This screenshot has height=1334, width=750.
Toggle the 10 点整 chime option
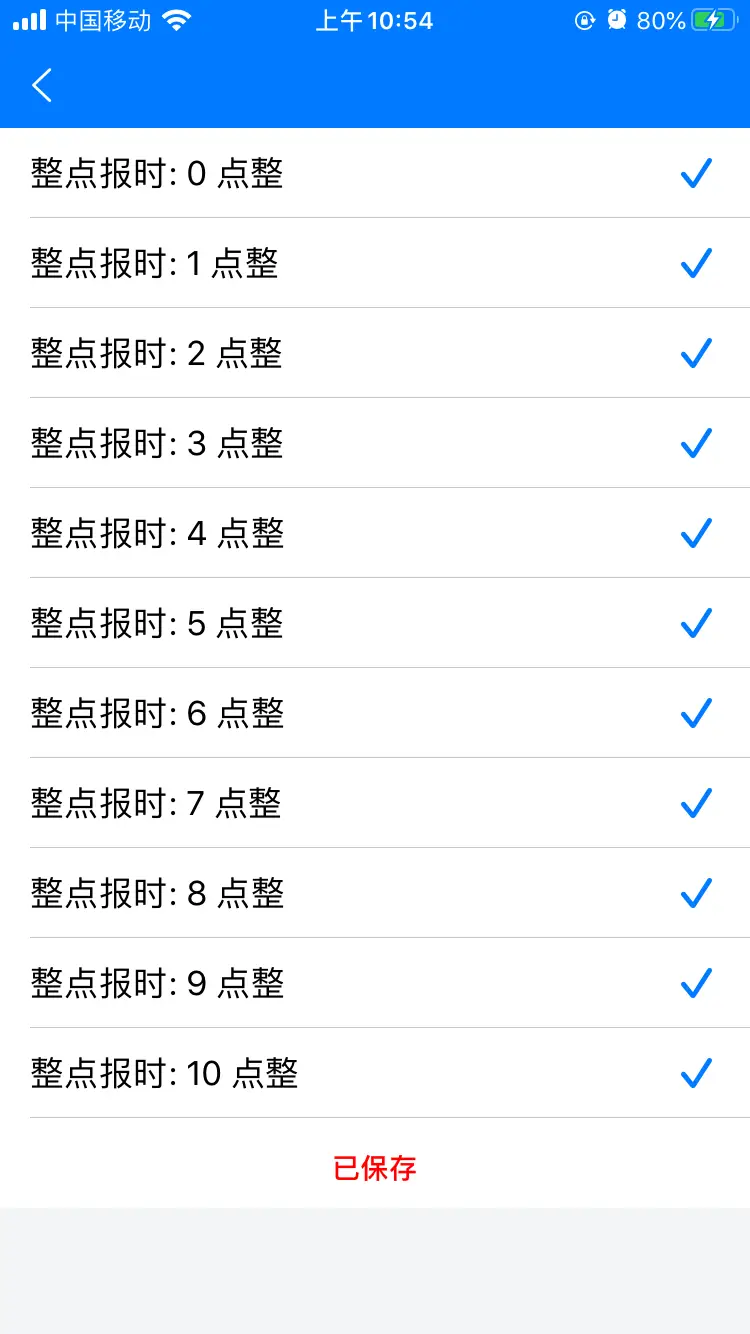point(375,1073)
